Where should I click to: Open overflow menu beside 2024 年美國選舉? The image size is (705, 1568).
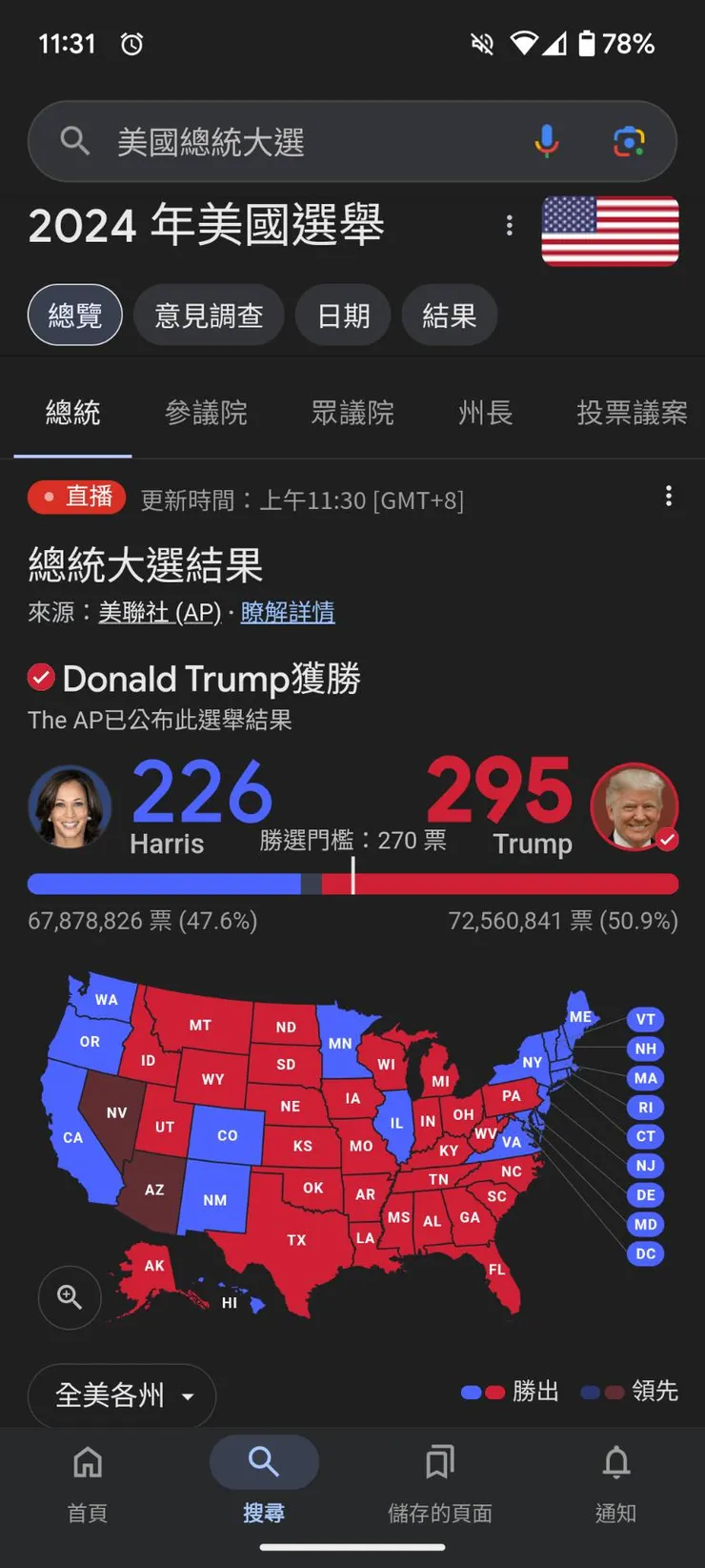coord(510,226)
